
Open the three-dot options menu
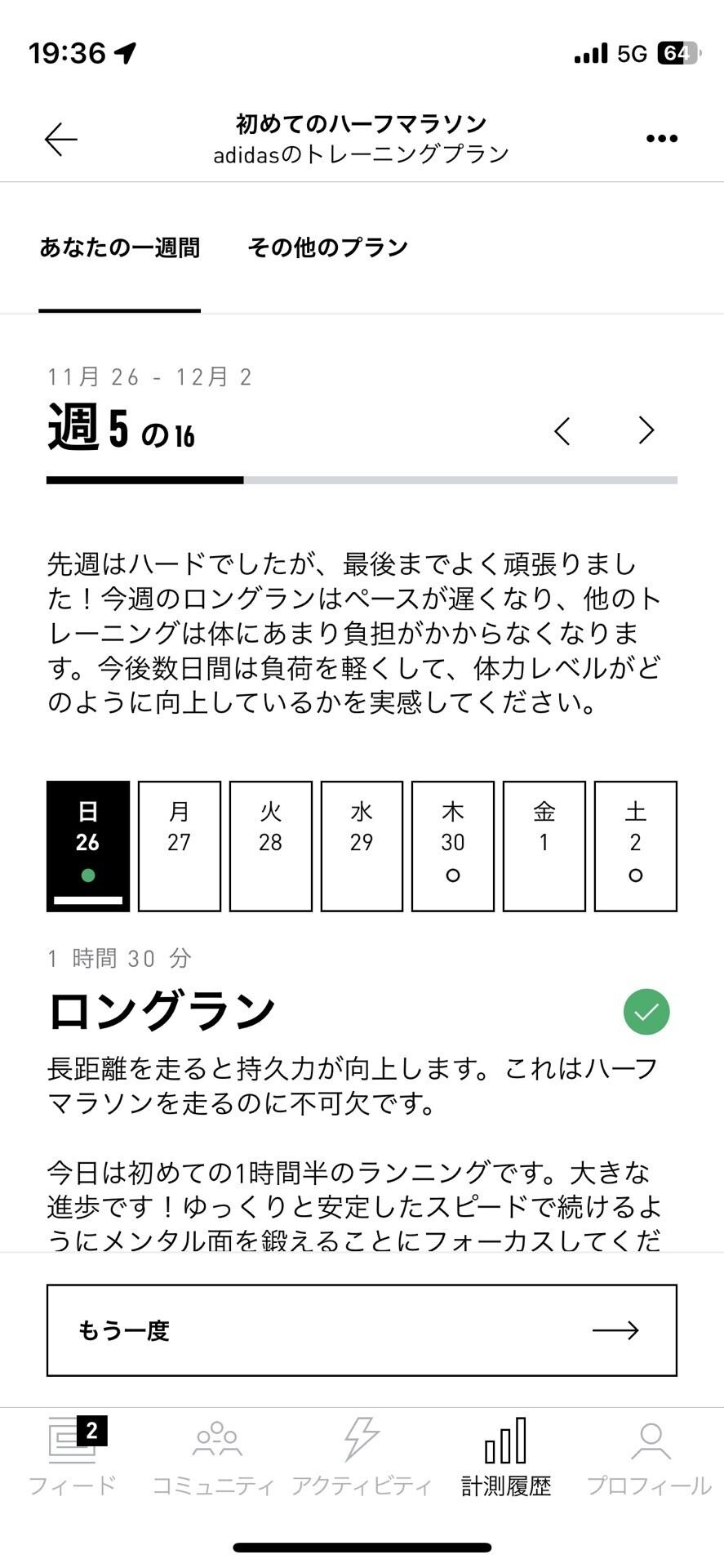[x=661, y=138]
